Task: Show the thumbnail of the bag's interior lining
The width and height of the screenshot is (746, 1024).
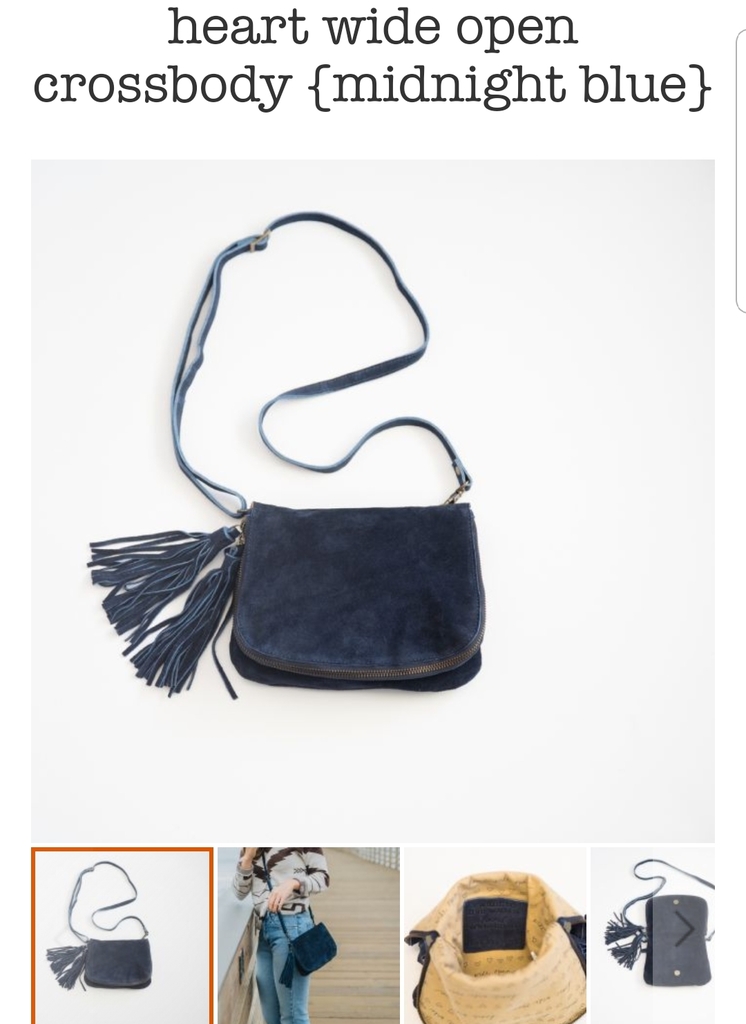Action: 495,935
